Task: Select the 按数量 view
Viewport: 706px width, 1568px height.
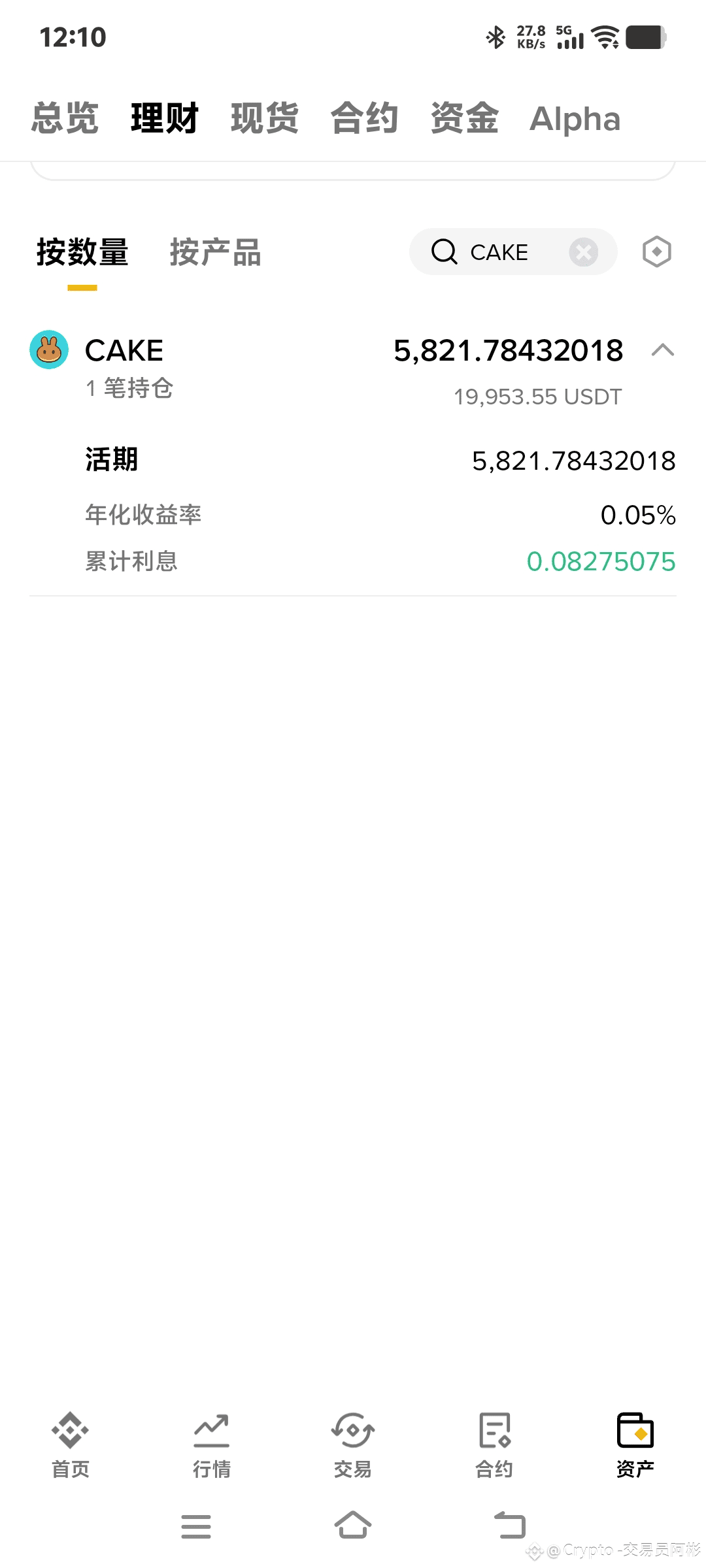Action: tap(82, 253)
